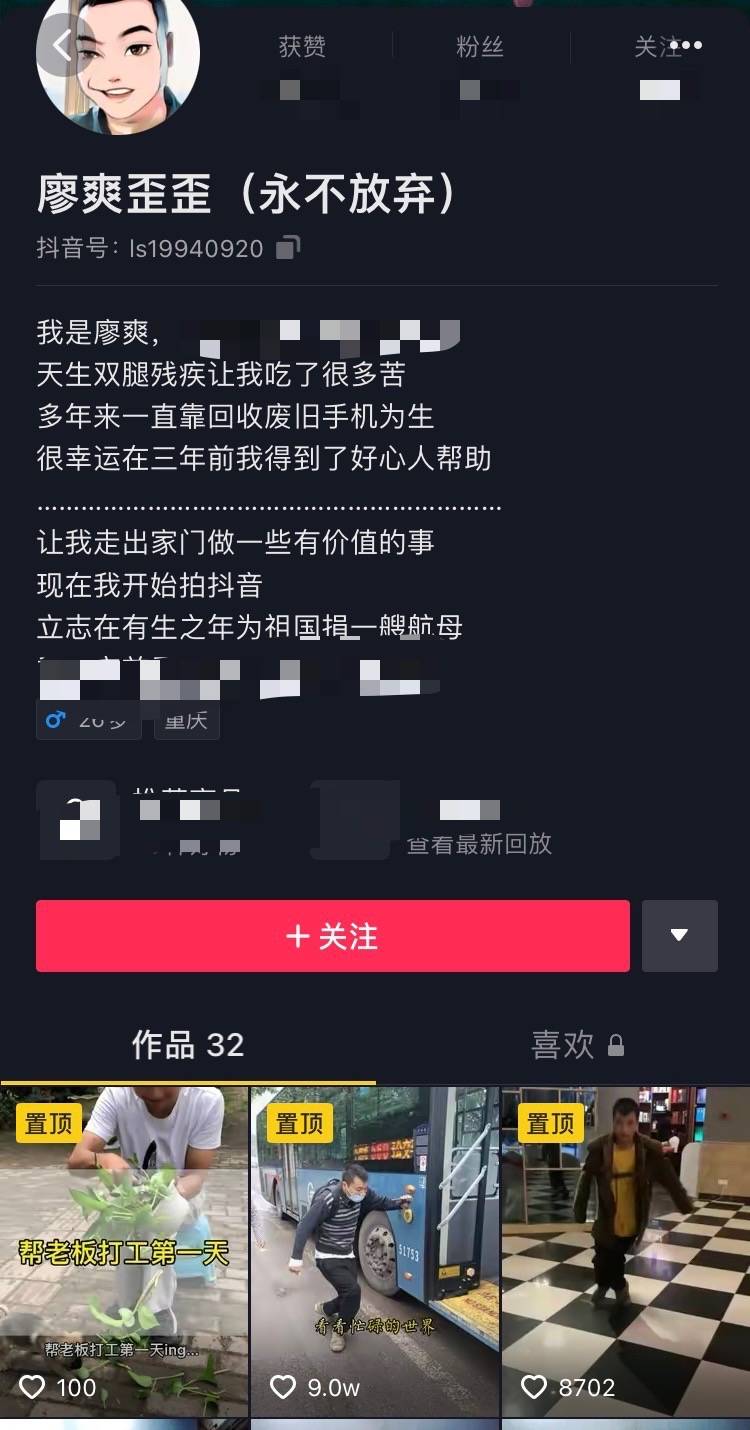
Task: Tap the red 关注 follow button
Action: [x=333, y=936]
